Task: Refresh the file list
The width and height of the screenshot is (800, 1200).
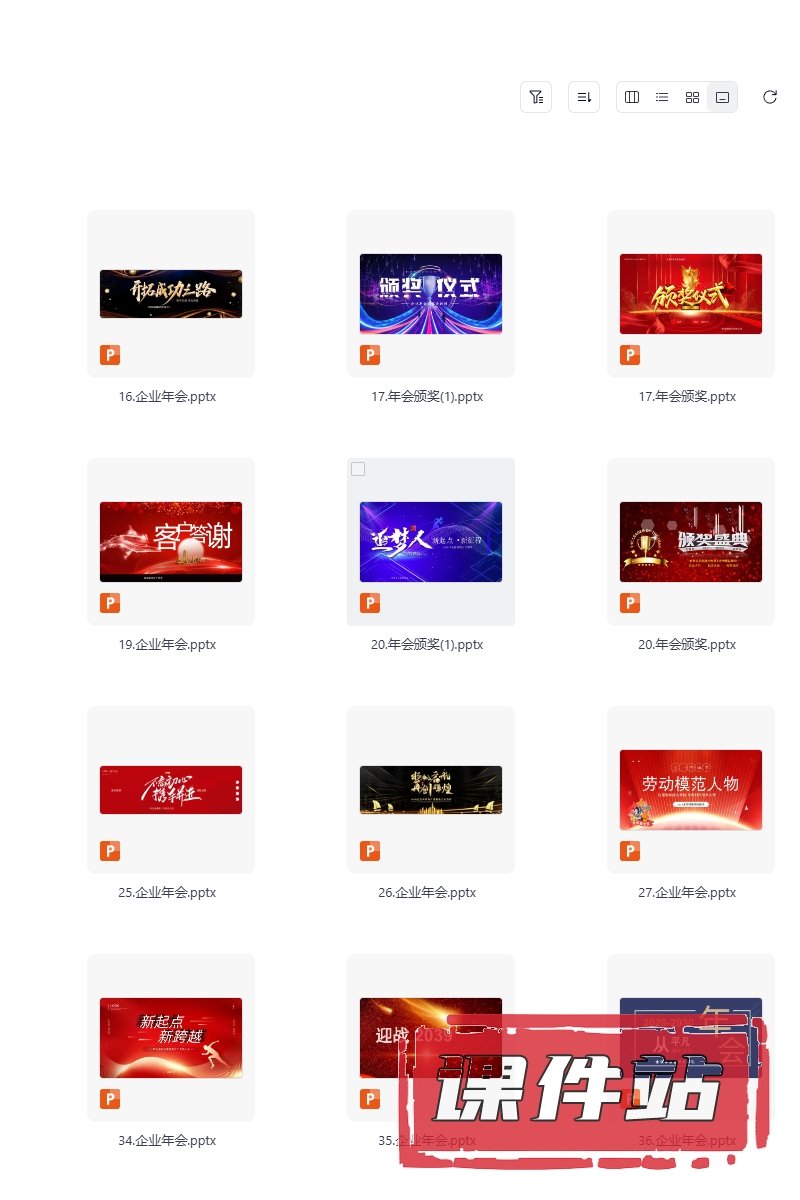Action: (770, 97)
